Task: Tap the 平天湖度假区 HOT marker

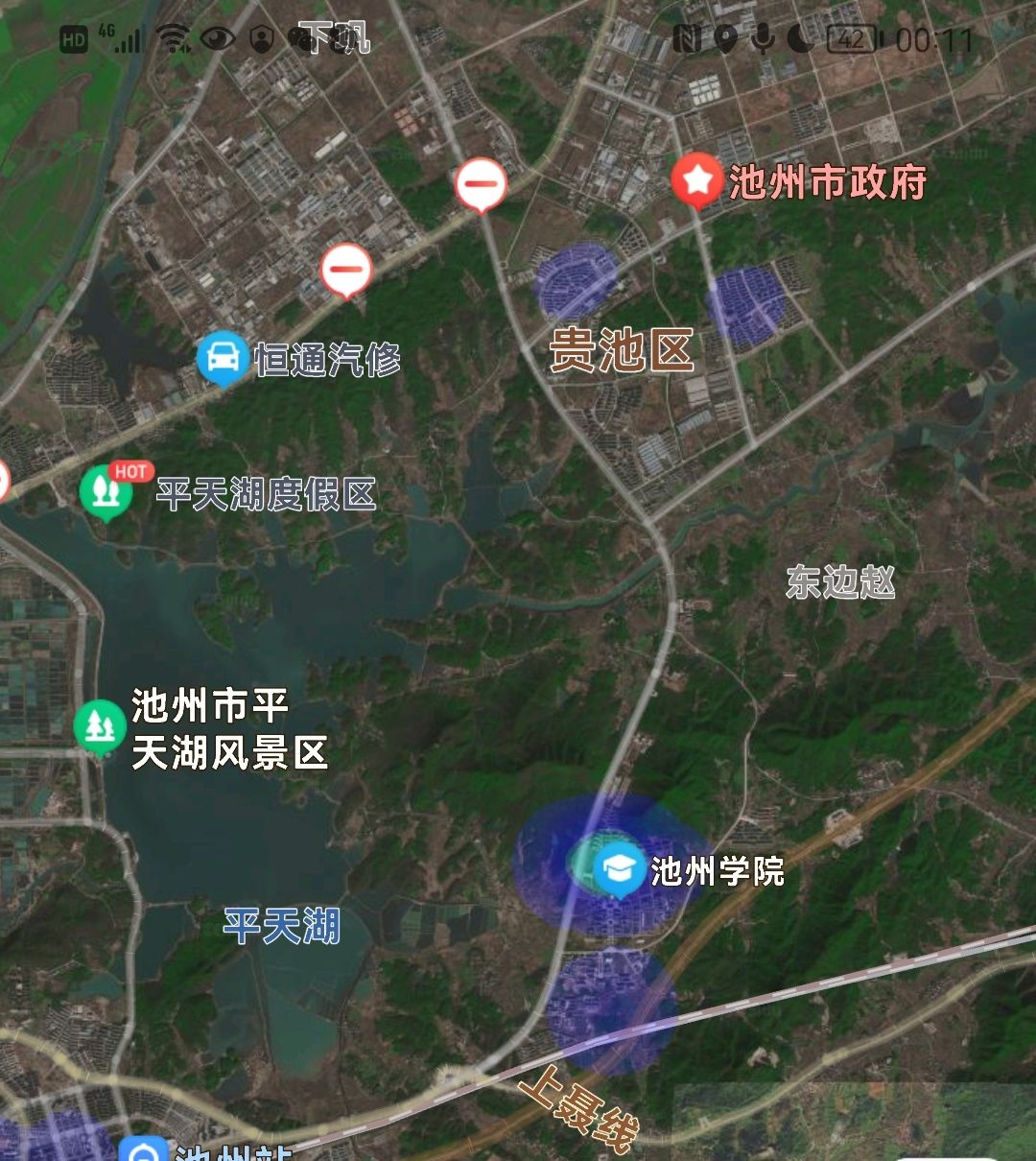Action: point(106,490)
